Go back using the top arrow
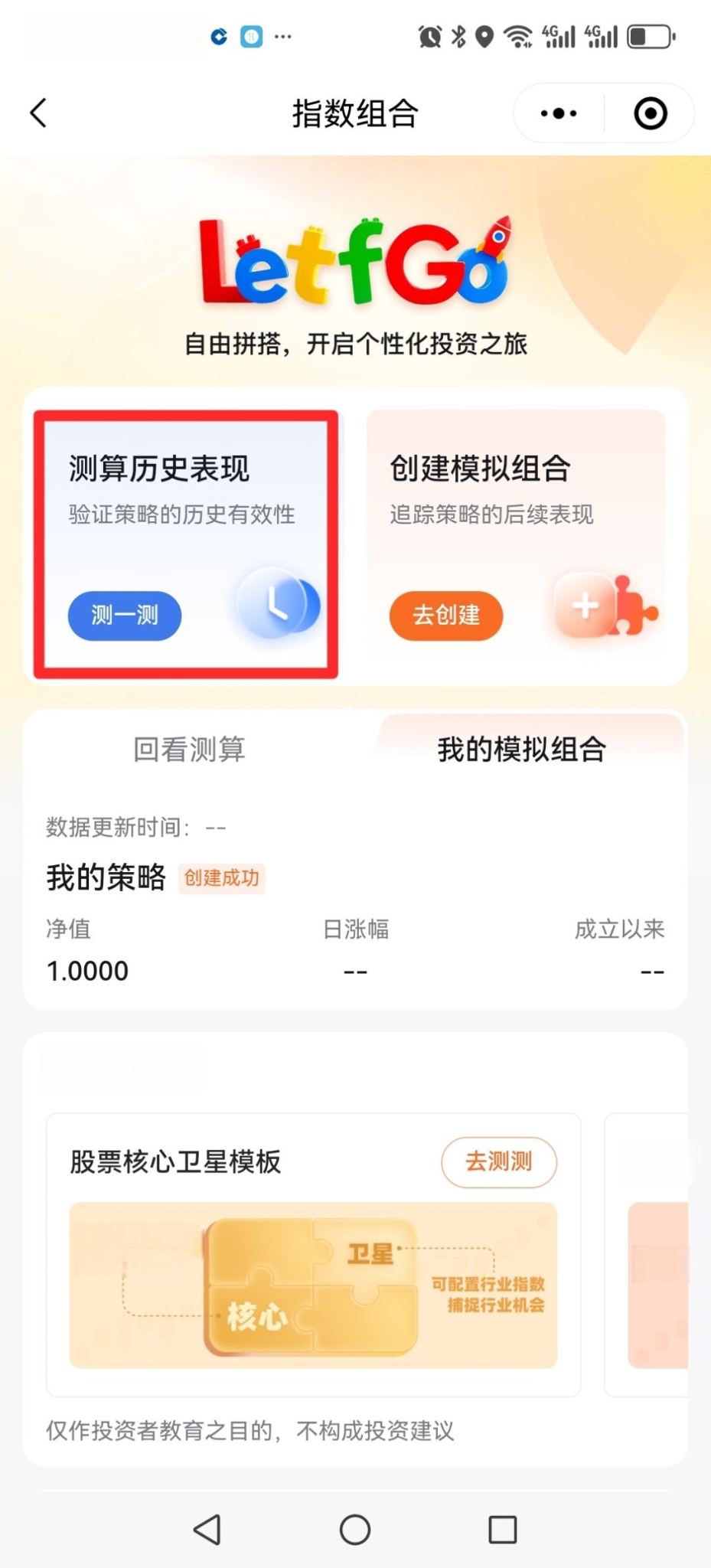The height and width of the screenshot is (1568, 711). coord(38,113)
